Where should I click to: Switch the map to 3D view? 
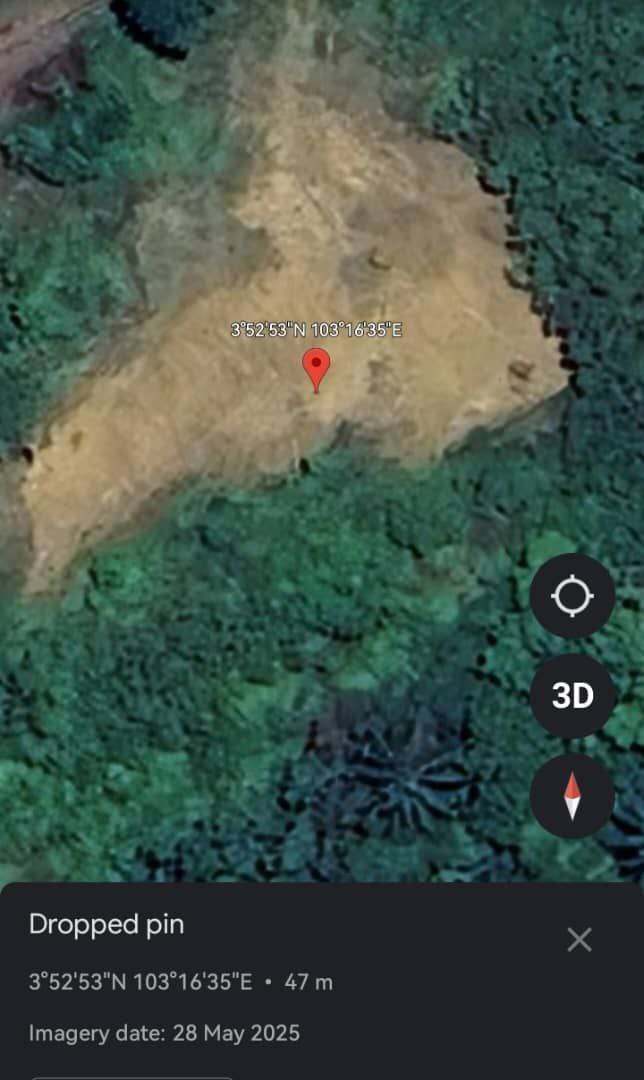(572, 696)
